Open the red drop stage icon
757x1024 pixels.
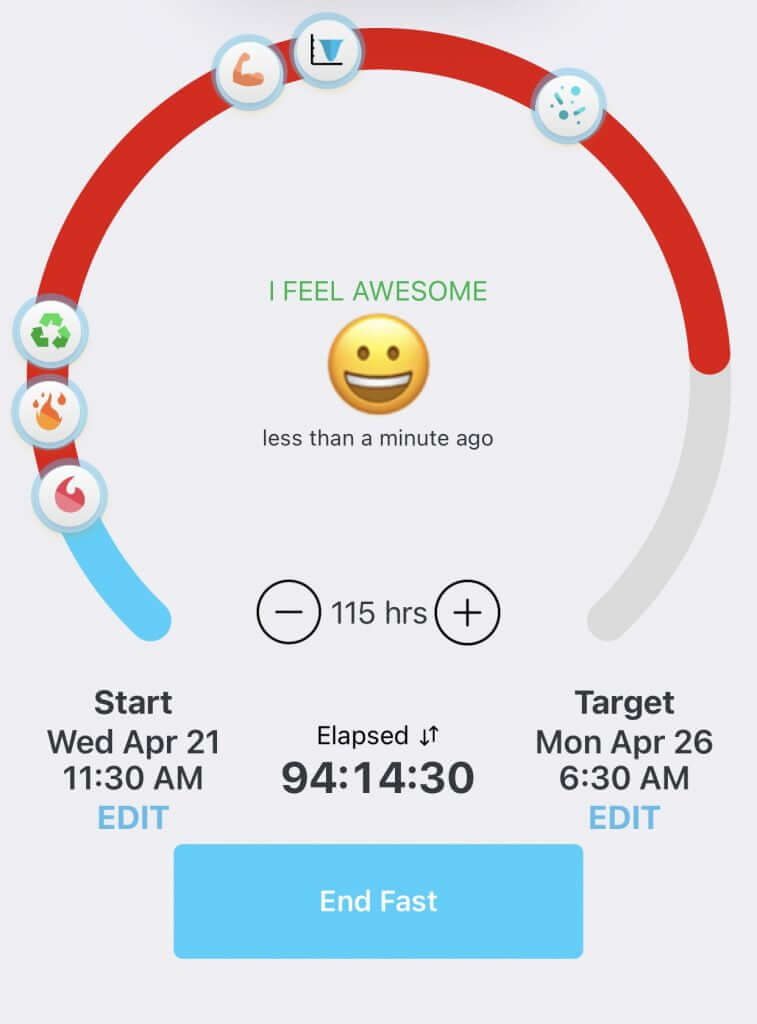(x=69, y=495)
